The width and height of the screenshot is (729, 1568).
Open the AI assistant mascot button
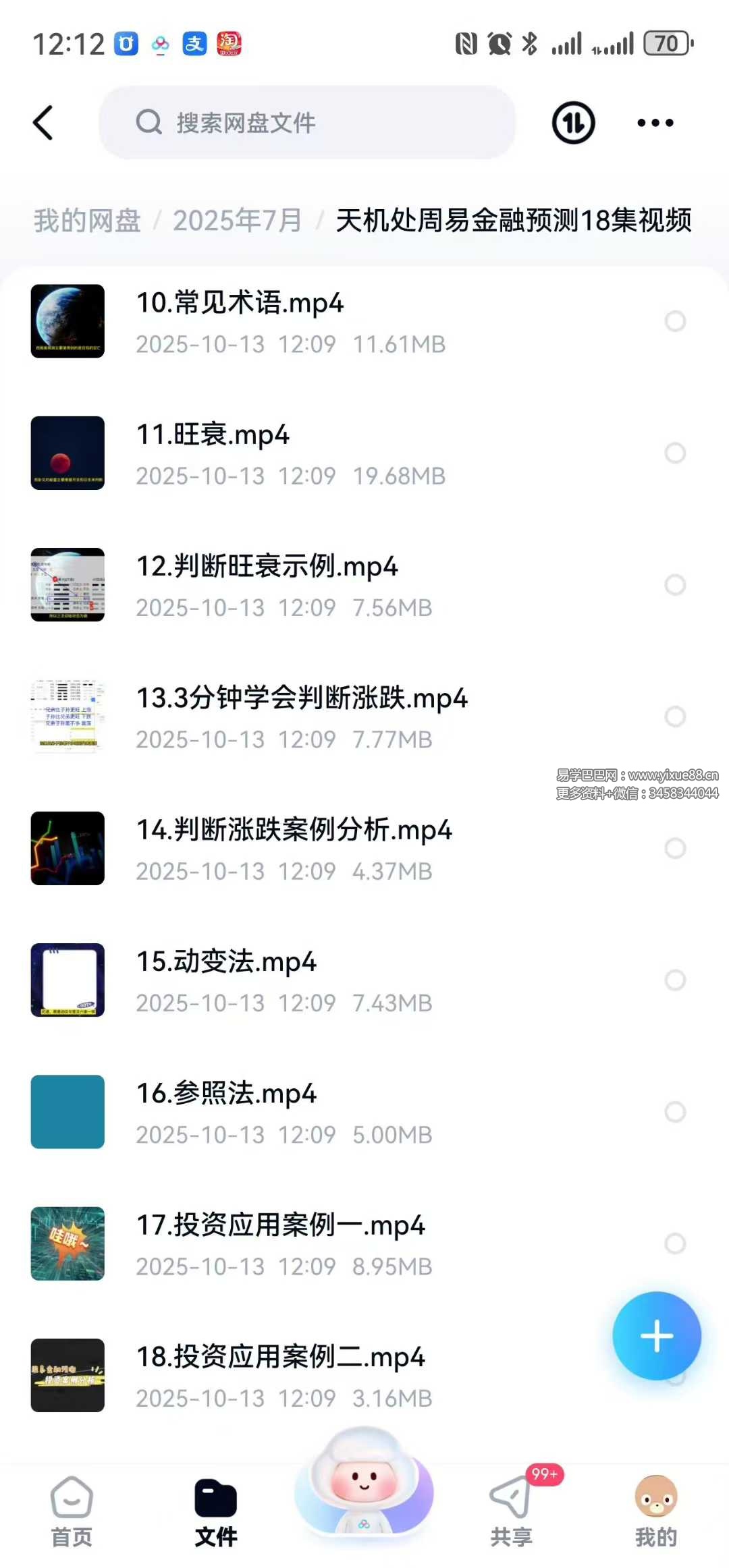364,1484
